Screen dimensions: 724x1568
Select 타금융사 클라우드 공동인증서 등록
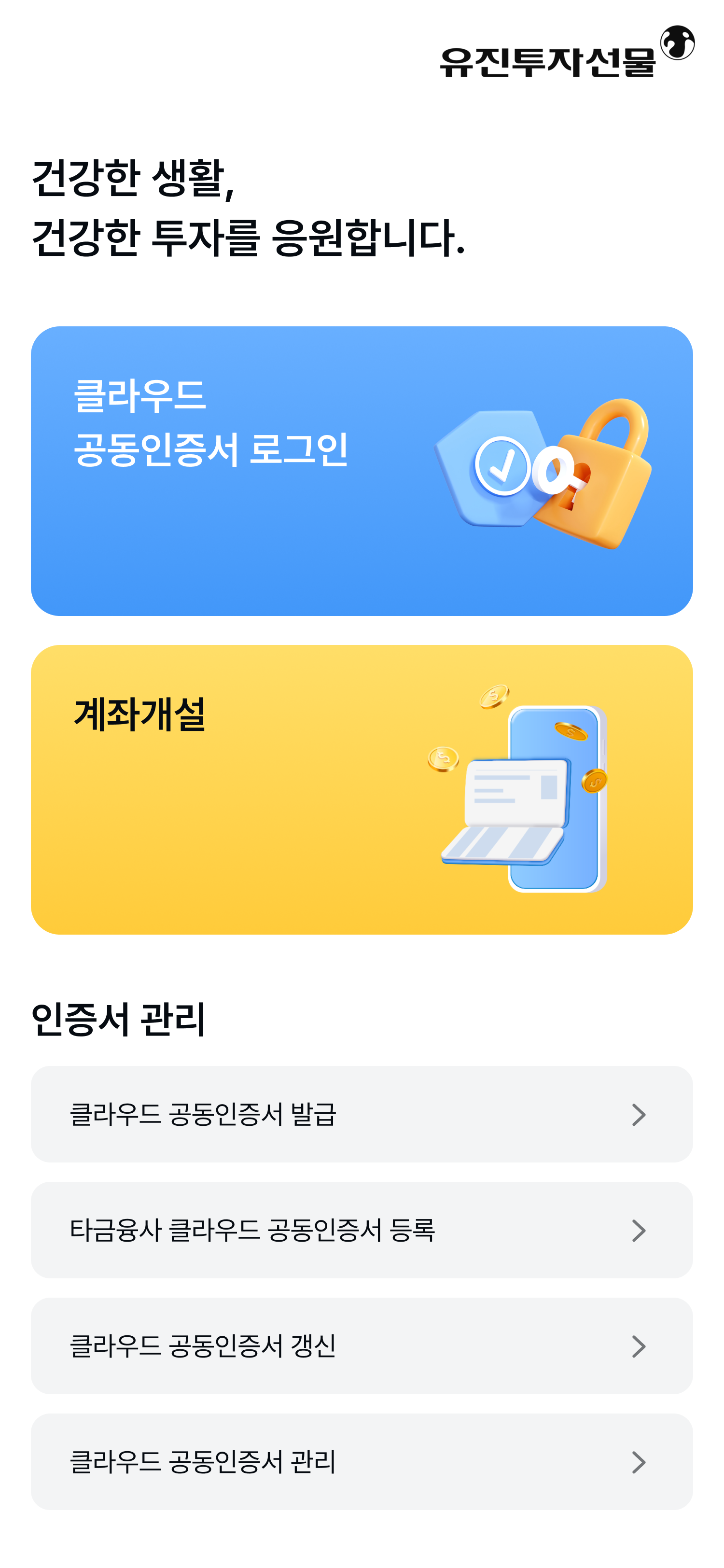[362, 1230]
